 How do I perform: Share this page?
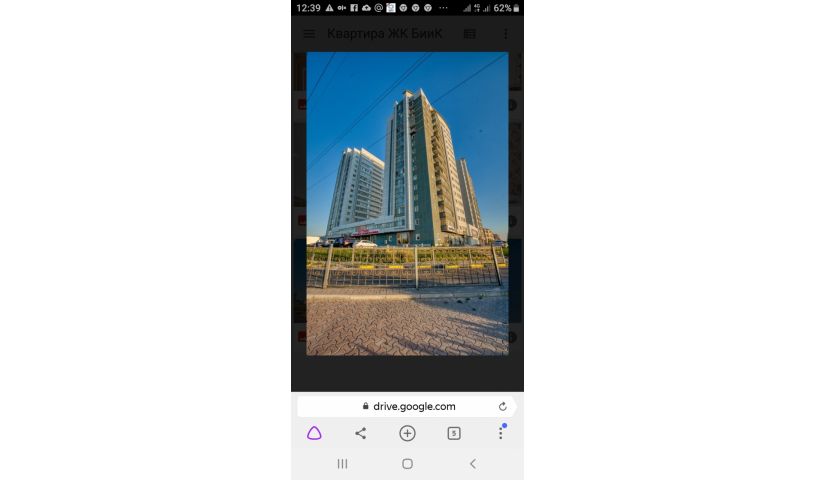pos(360,433)
